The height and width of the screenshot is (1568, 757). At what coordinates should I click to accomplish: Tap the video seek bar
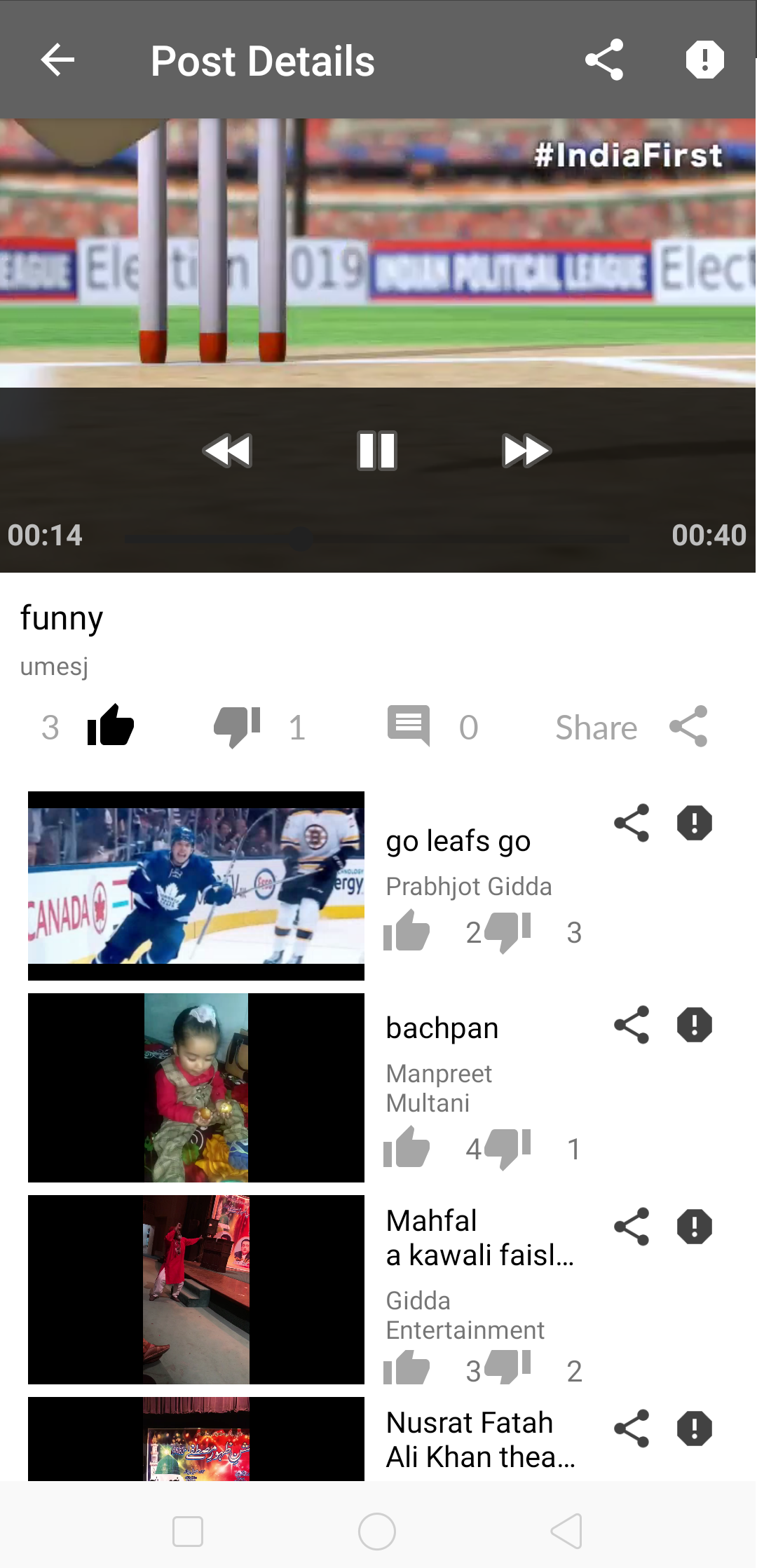click(377, 539)
